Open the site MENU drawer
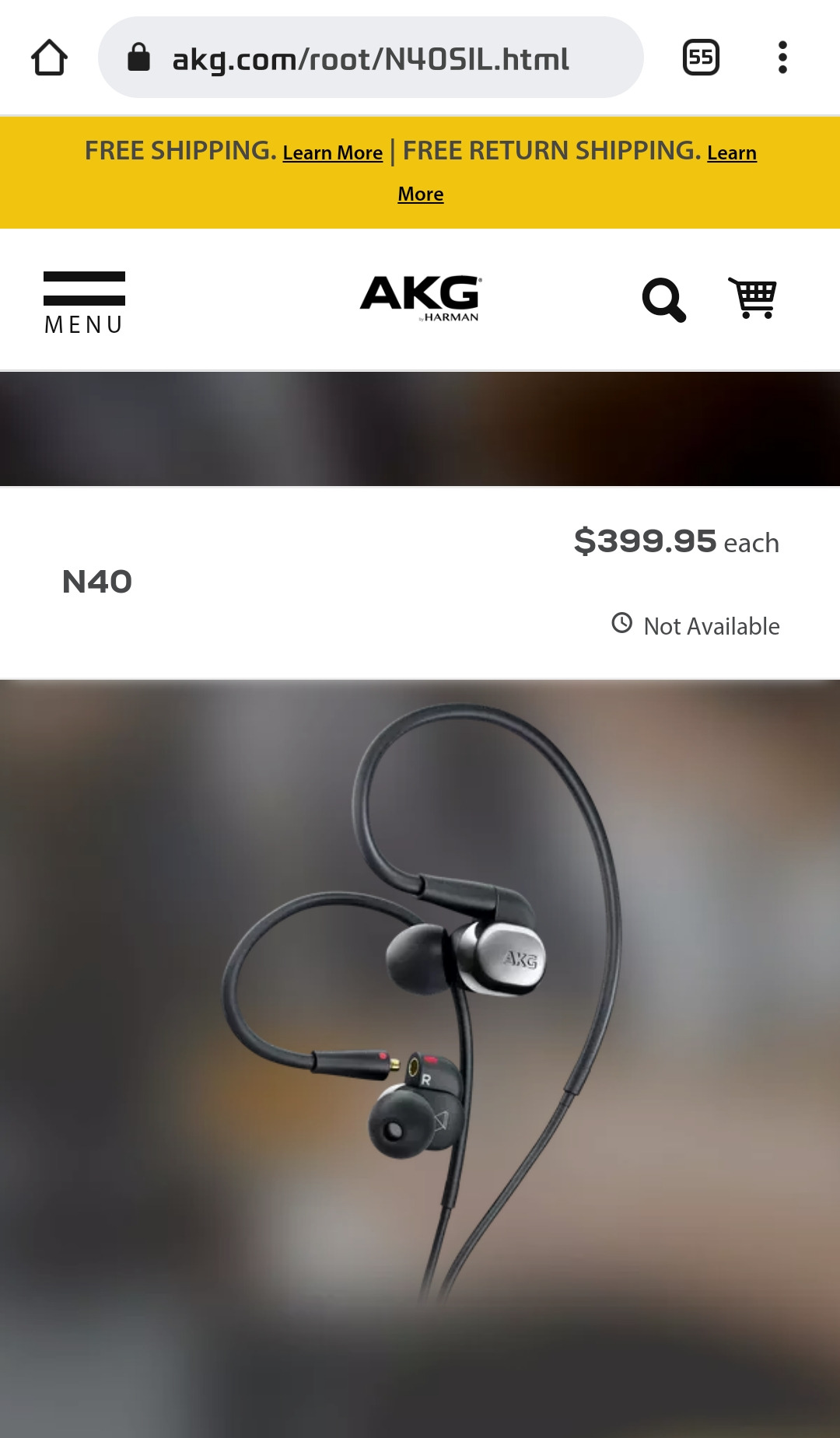The width and height of the screenshot is (840, 1438). coord(84,302)
